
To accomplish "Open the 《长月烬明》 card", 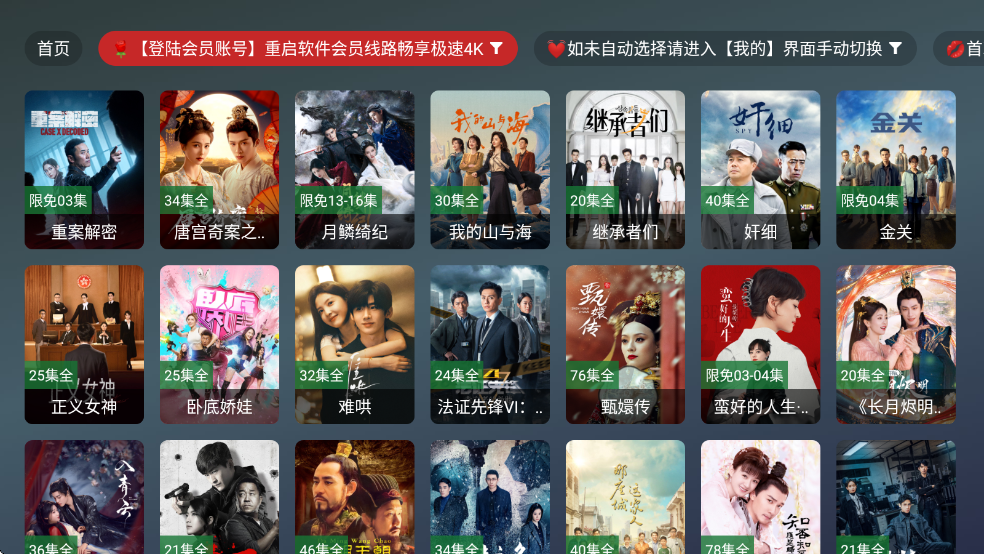I will 895,344.
